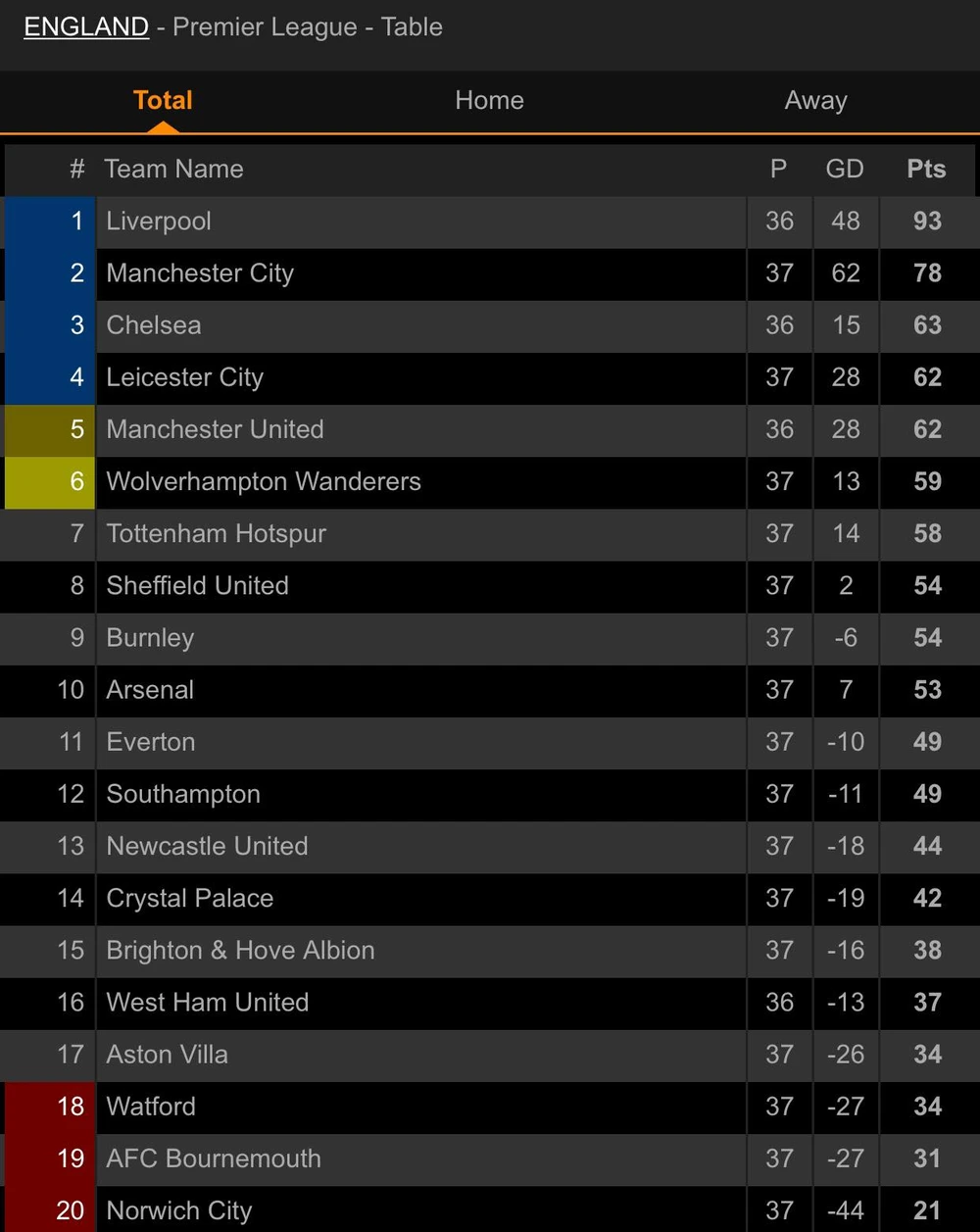Viewport: 980px width, 1232px height.
Task: Open the Tottenham Hotspur row
Action: click(x=216, y=534)
